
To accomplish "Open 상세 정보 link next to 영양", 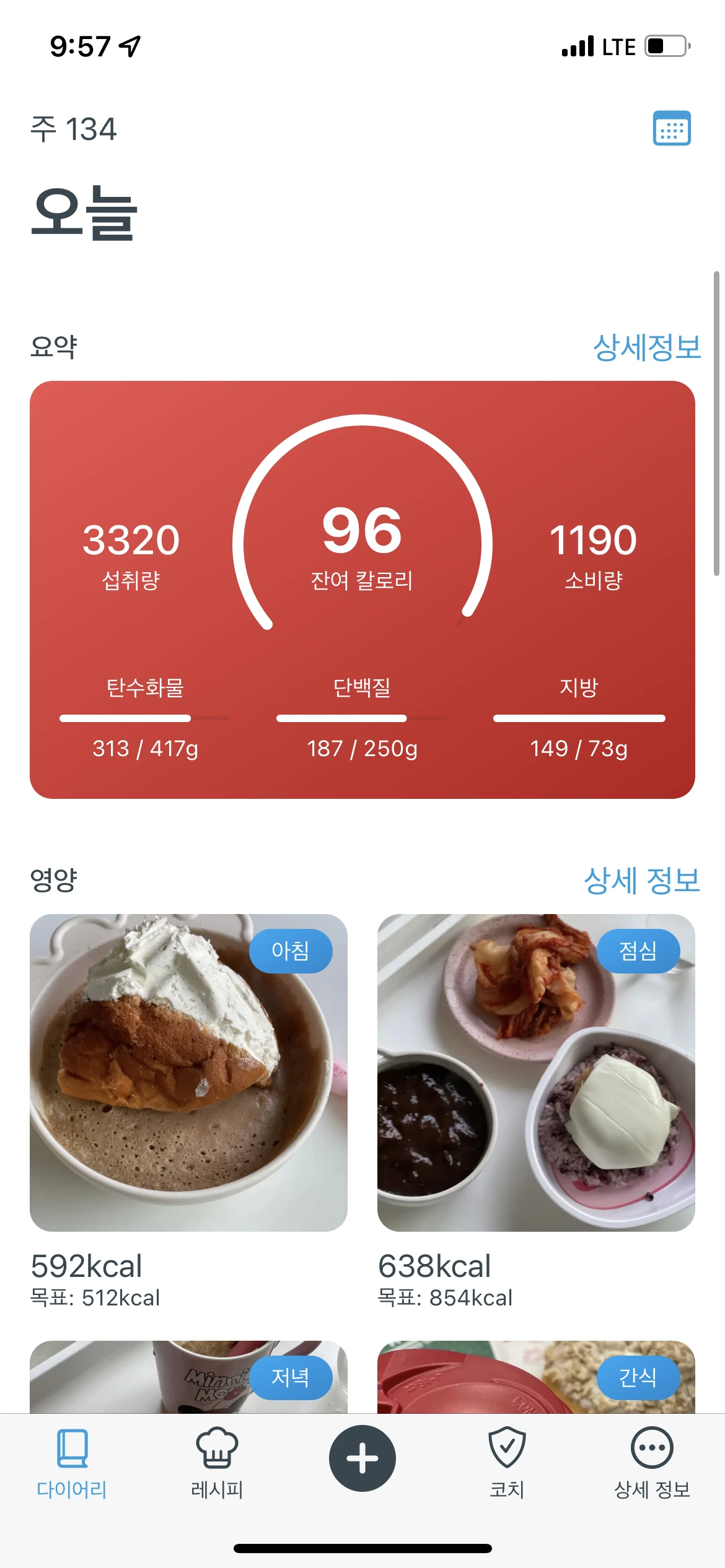I will coord(641,880).
